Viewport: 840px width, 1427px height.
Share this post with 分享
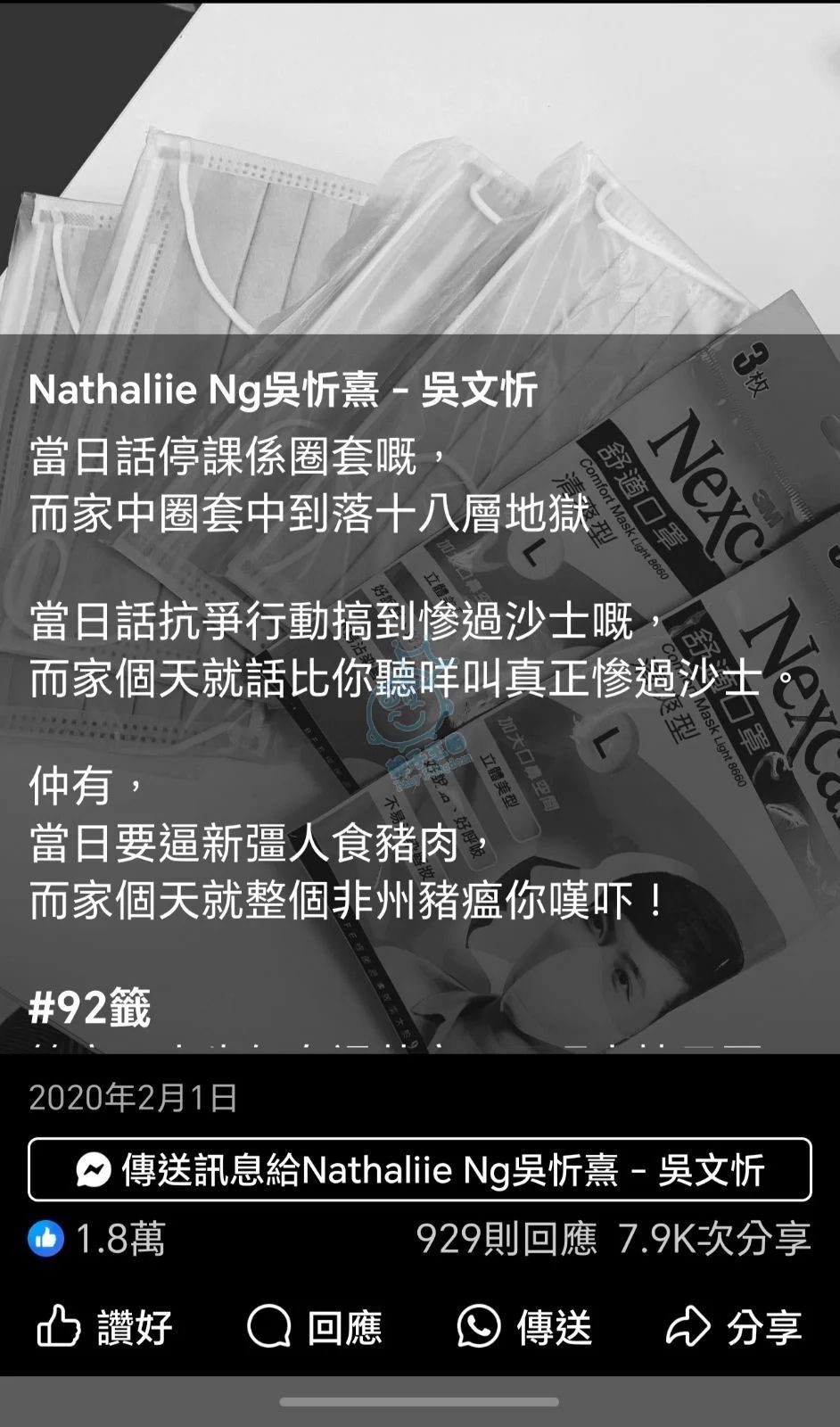(x=734, y=1327)
